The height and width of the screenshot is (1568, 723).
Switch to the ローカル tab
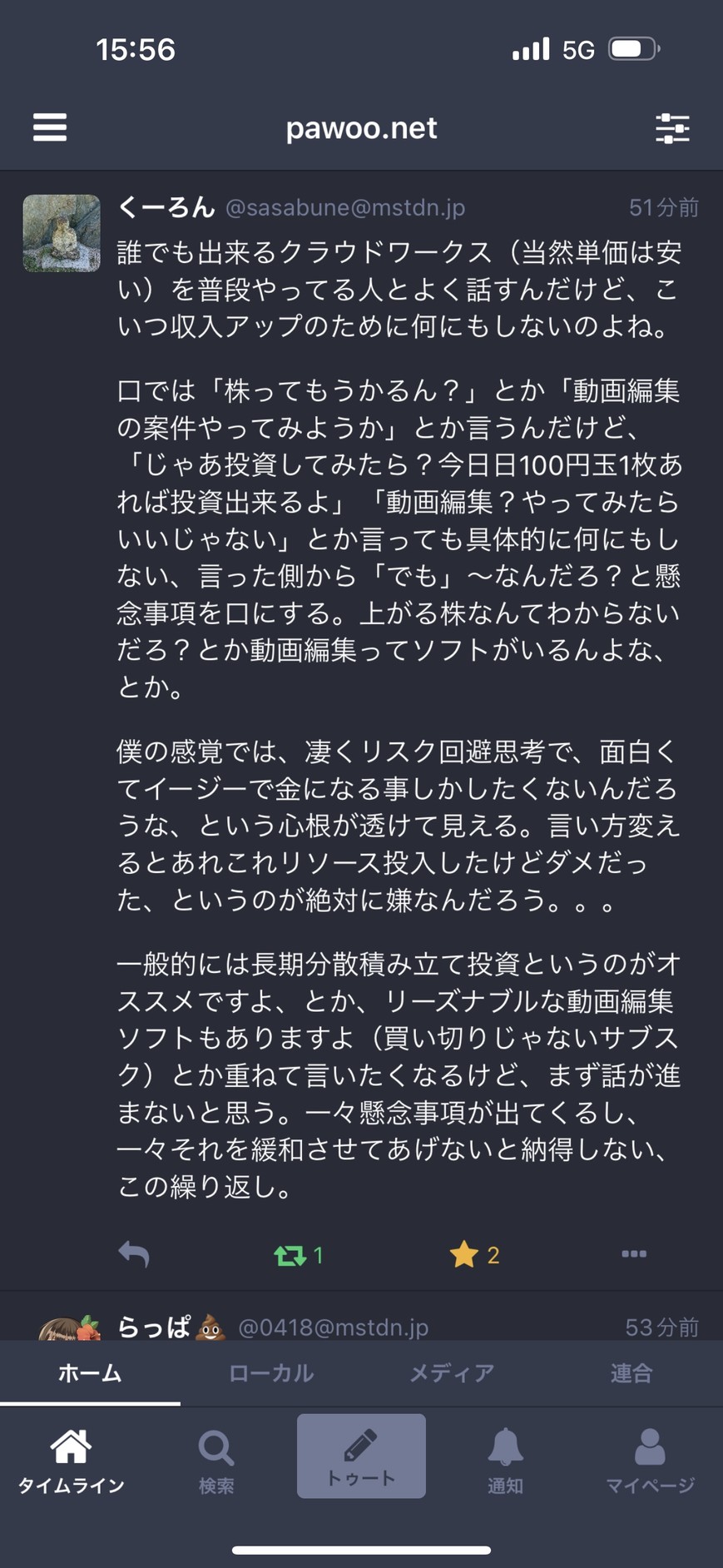[271, 1372]
